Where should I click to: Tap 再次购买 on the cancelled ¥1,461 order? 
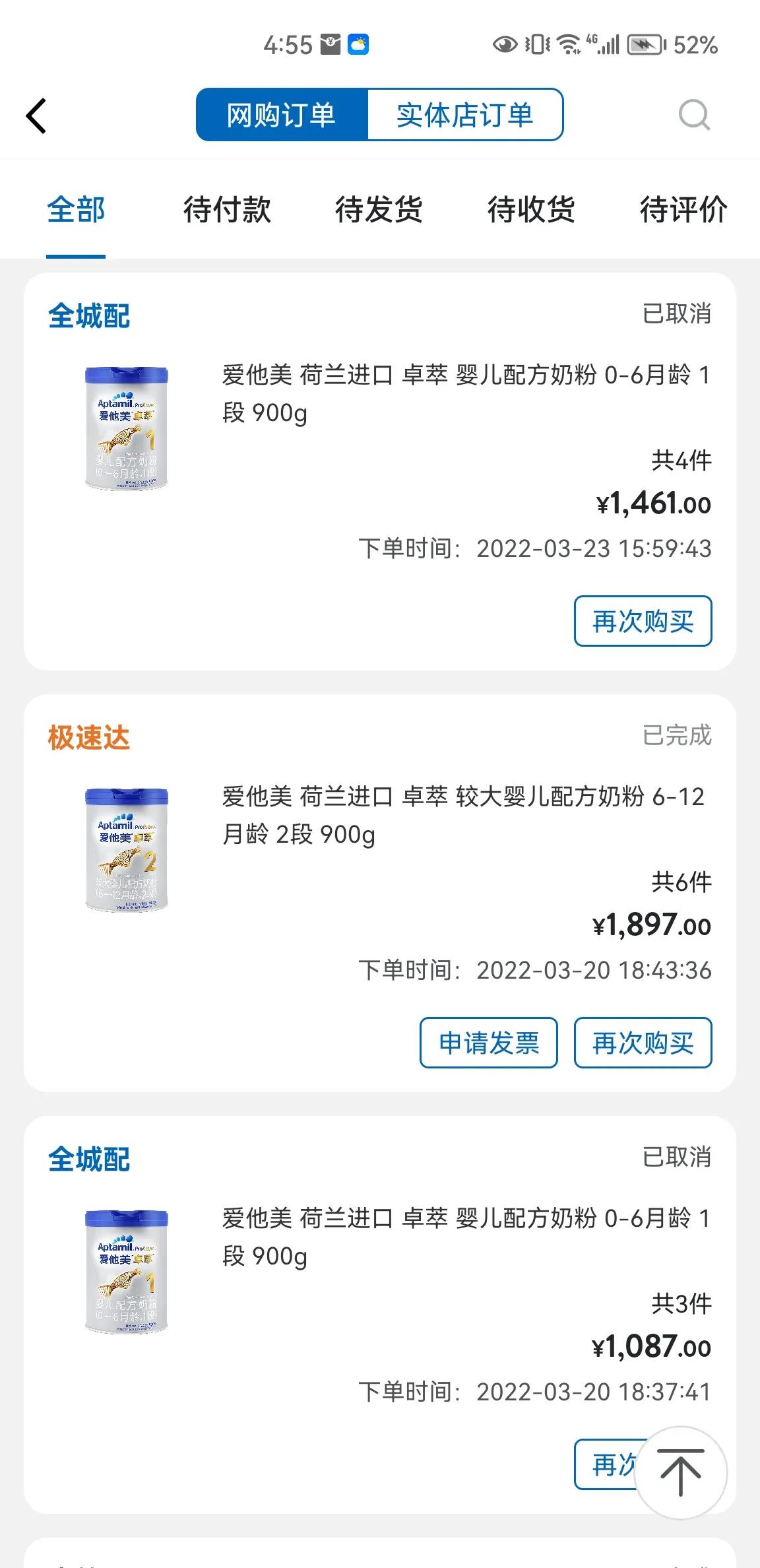click(x=643, y=620)
